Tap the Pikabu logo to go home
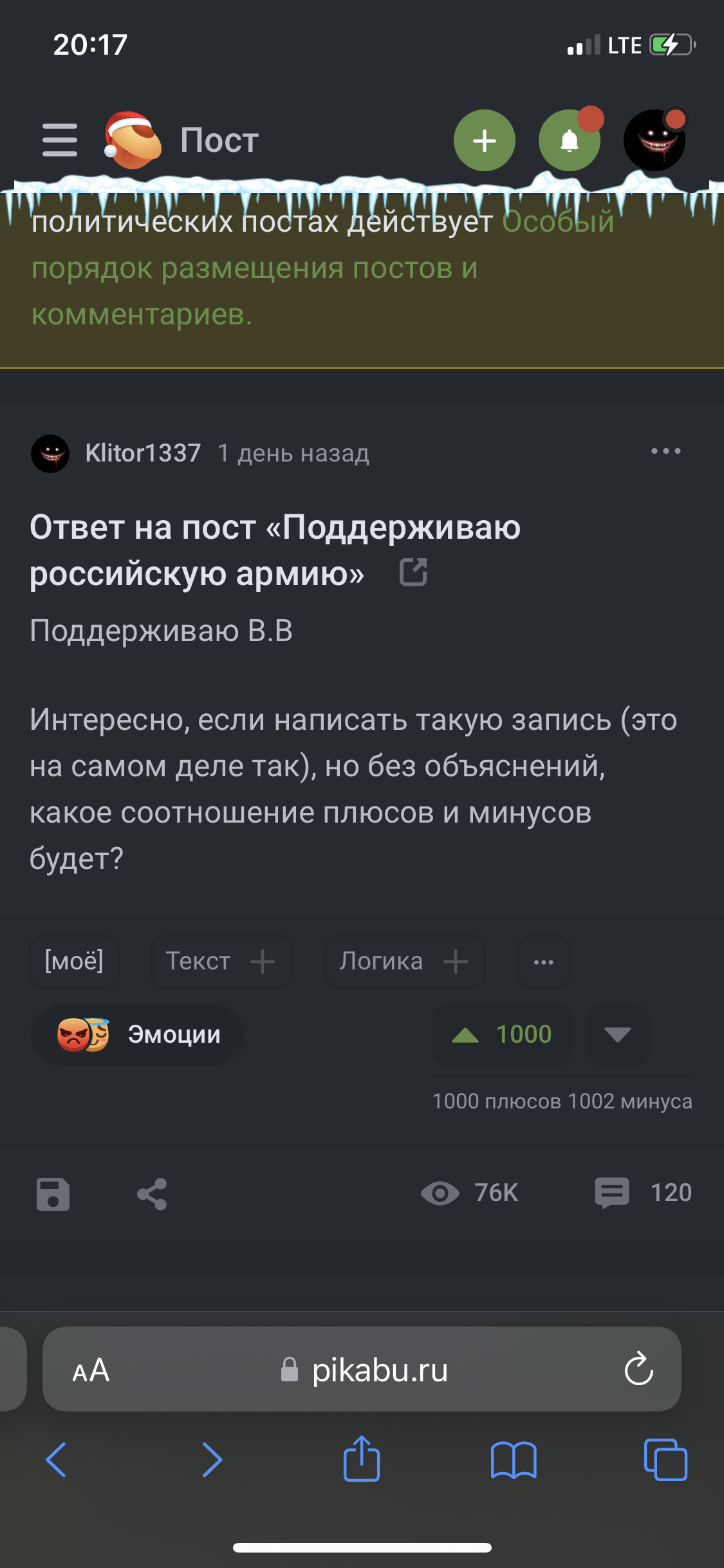 [x=133, y=140]
